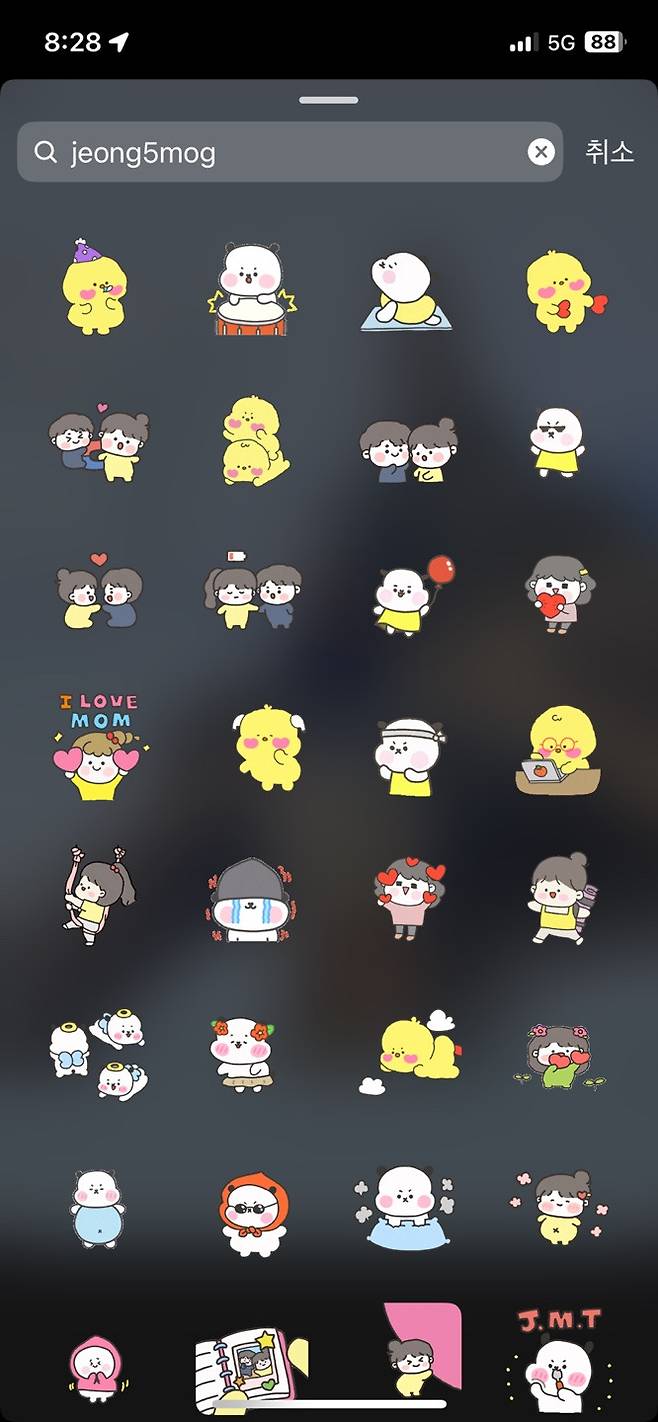658x1422 pixels.
Task: Select the photo album book sticker
Action: 248,1362
